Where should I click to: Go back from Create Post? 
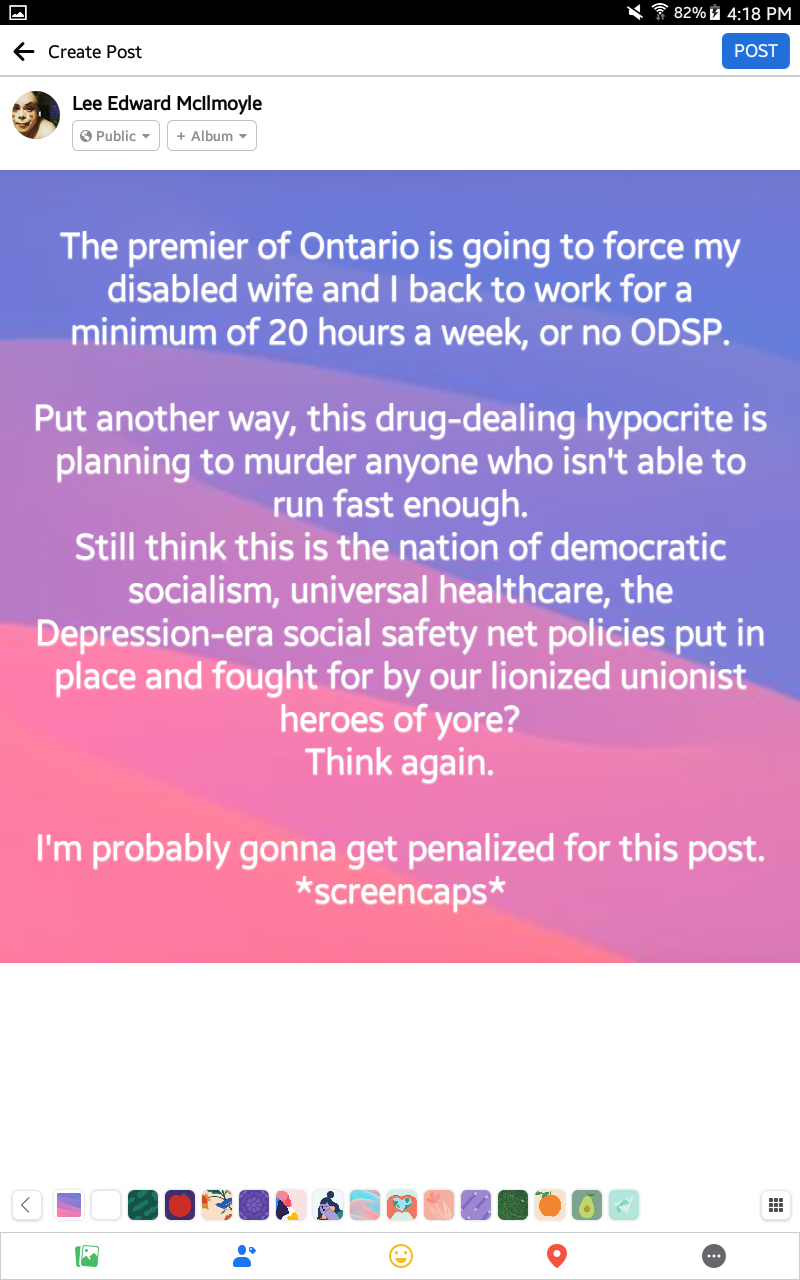(24, 52)
